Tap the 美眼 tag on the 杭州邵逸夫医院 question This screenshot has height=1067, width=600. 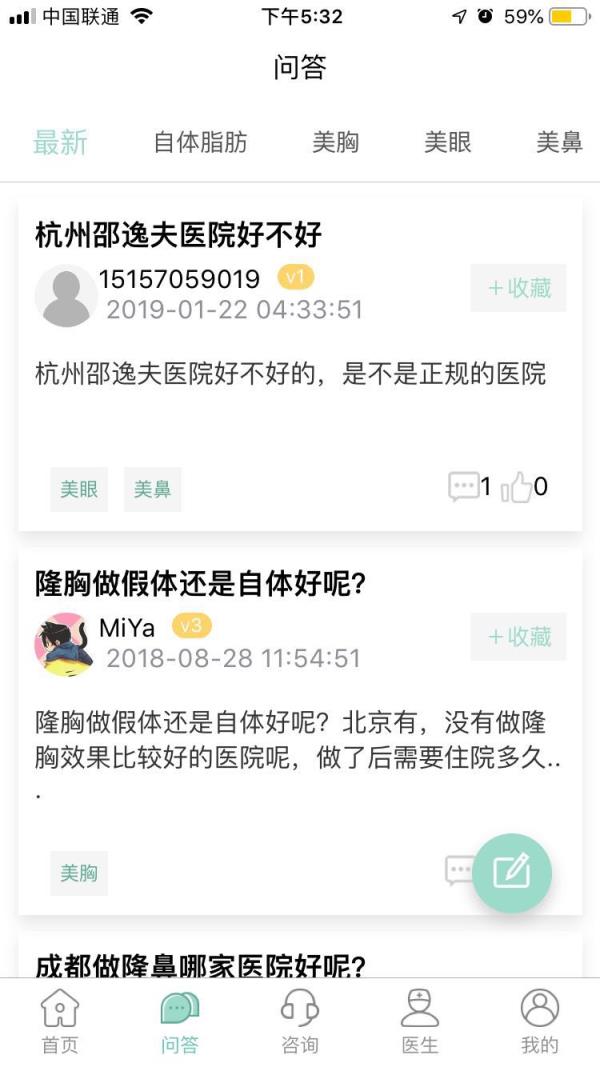tap(79, 489)
